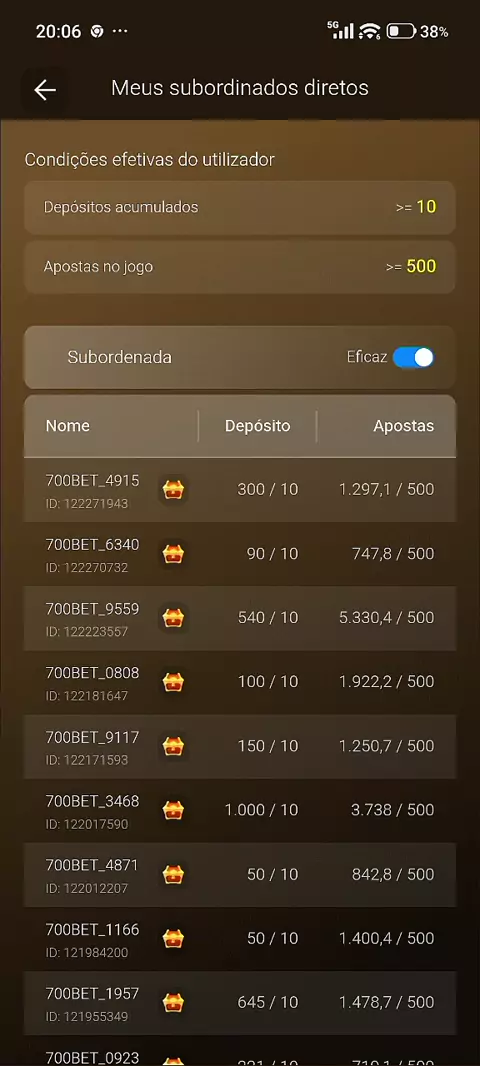This screenshot has width=480, height=1066.
Task: Open the chest icon beside 700BET_3468
Action: 173,810
